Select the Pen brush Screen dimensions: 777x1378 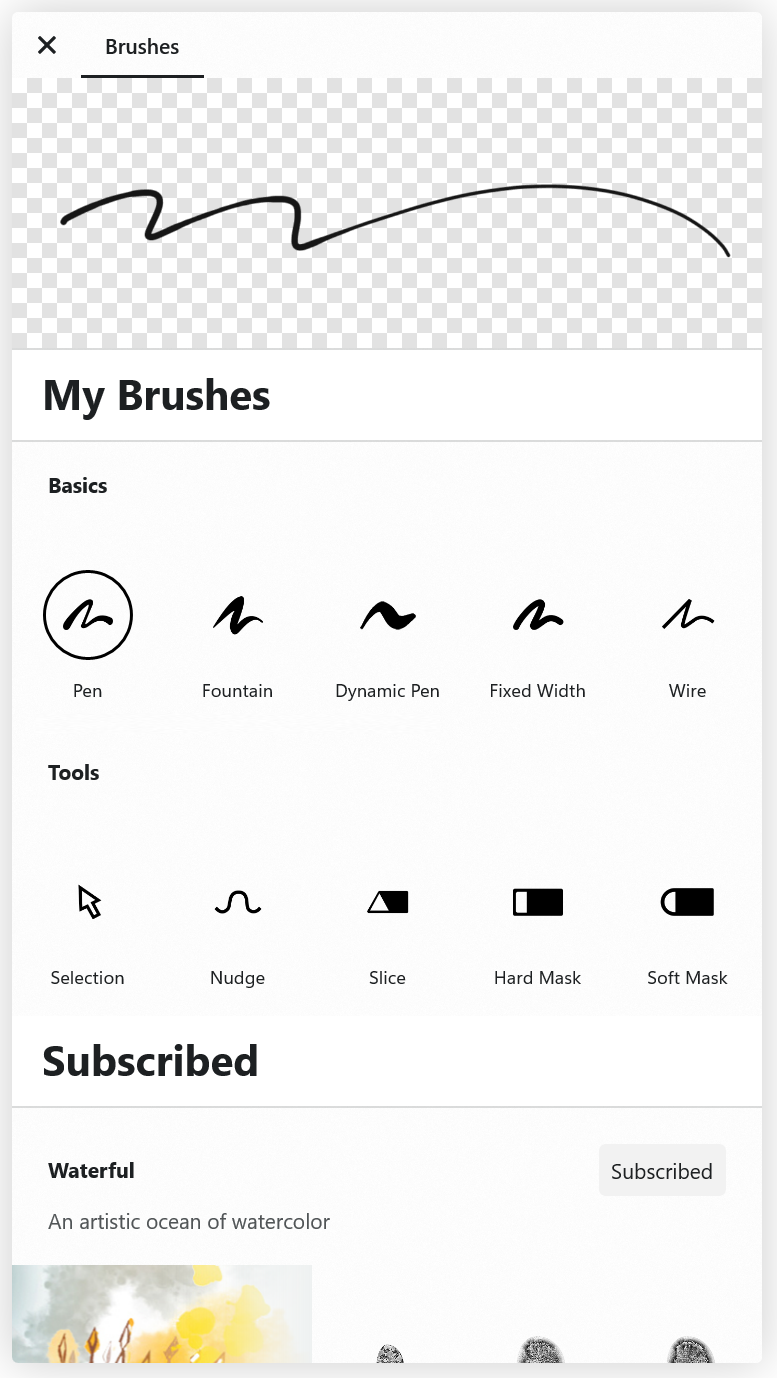click(x=88, y=616)
